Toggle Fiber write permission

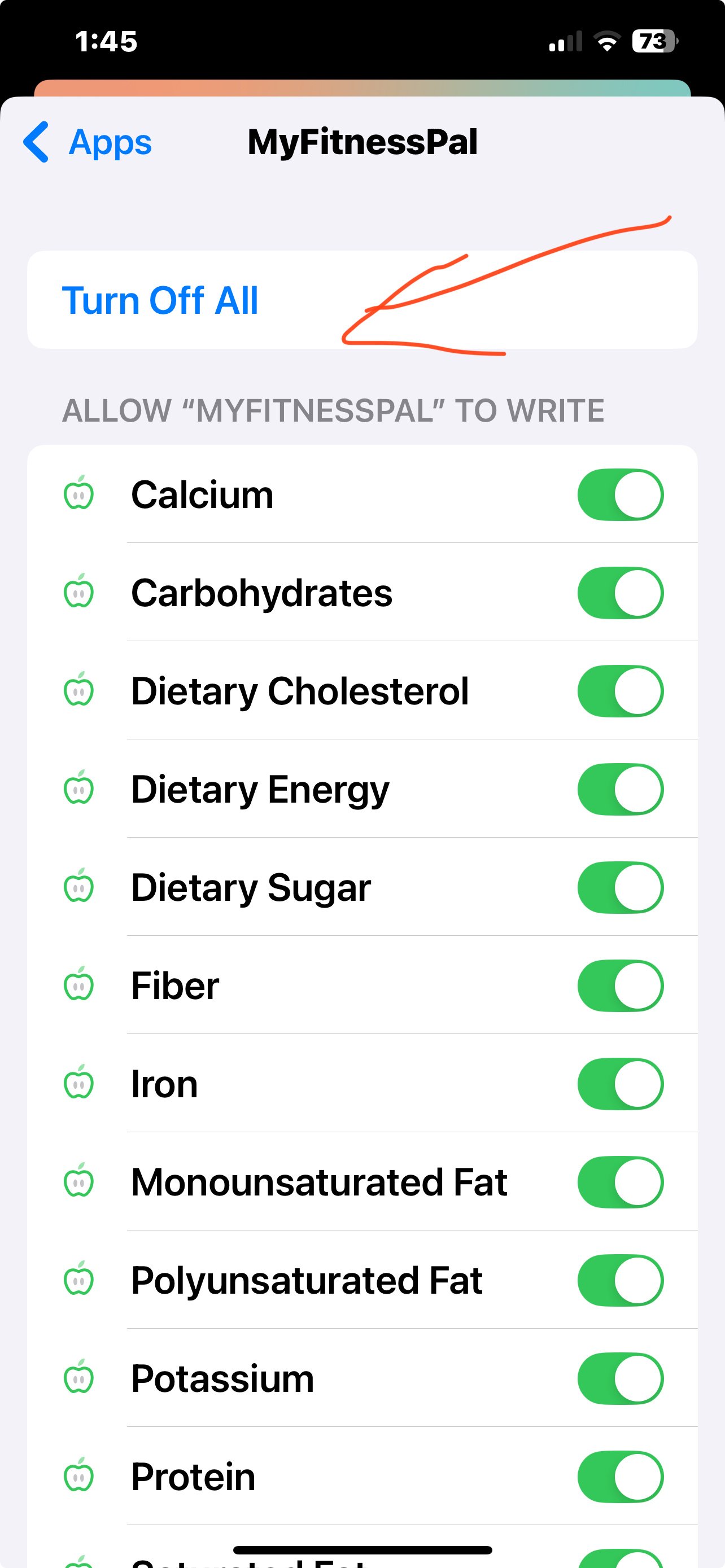click(619, 986)
